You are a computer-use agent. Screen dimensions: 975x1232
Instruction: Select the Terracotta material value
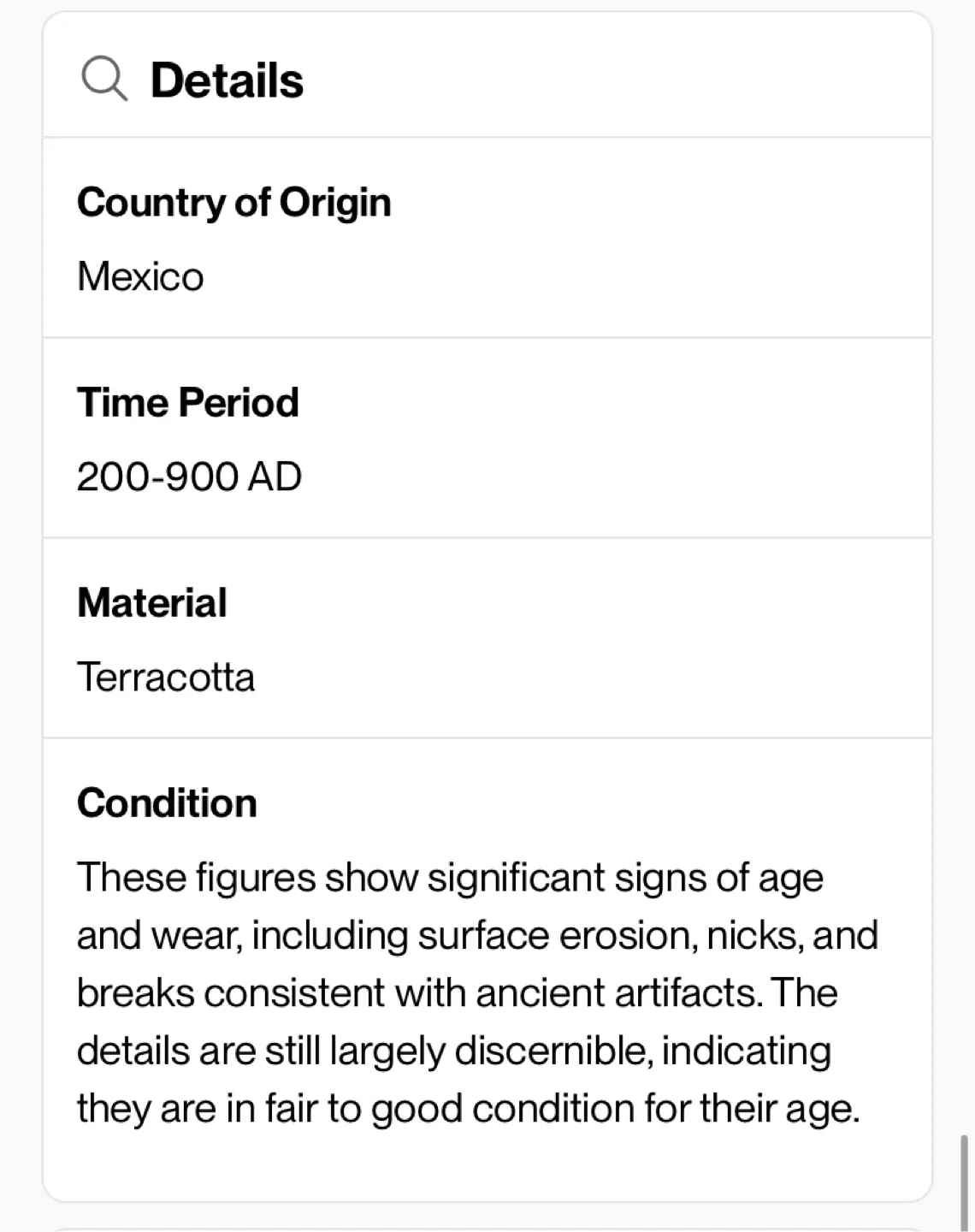[x=166, y=677]
